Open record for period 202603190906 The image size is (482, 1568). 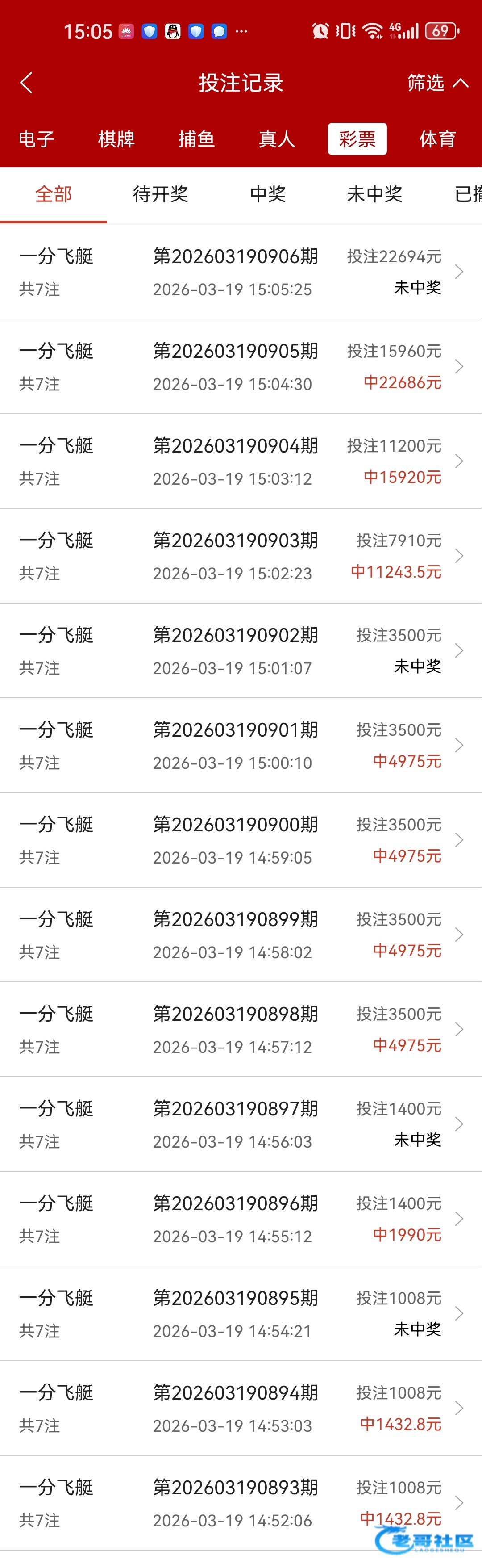(x=241, y=272)
